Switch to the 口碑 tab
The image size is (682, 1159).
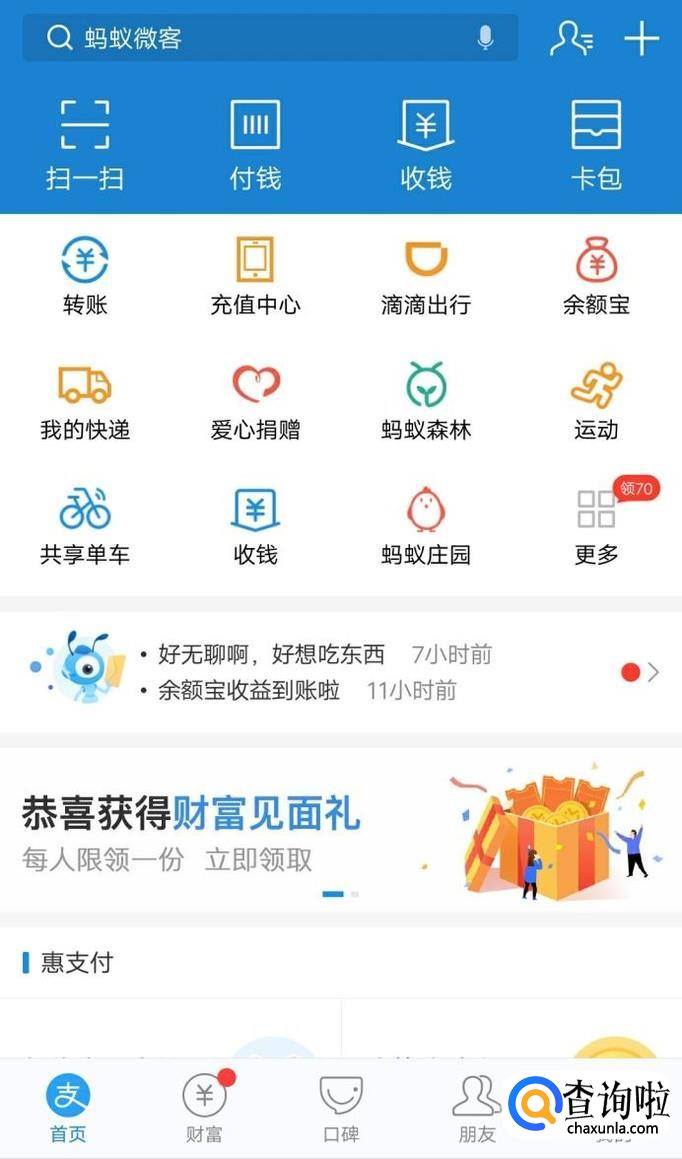click(341, 1108)
